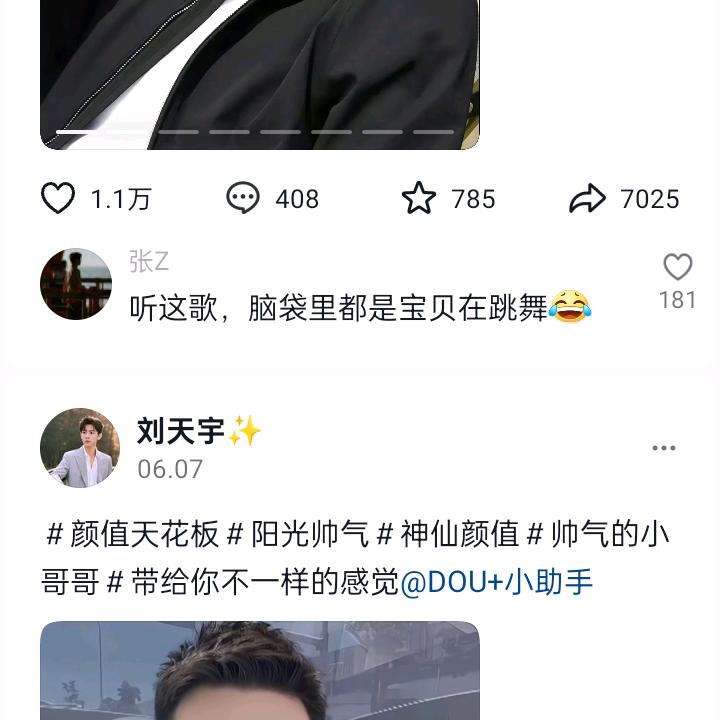
Task: Like 张Z's comment
Action: [x=677, y=268]
